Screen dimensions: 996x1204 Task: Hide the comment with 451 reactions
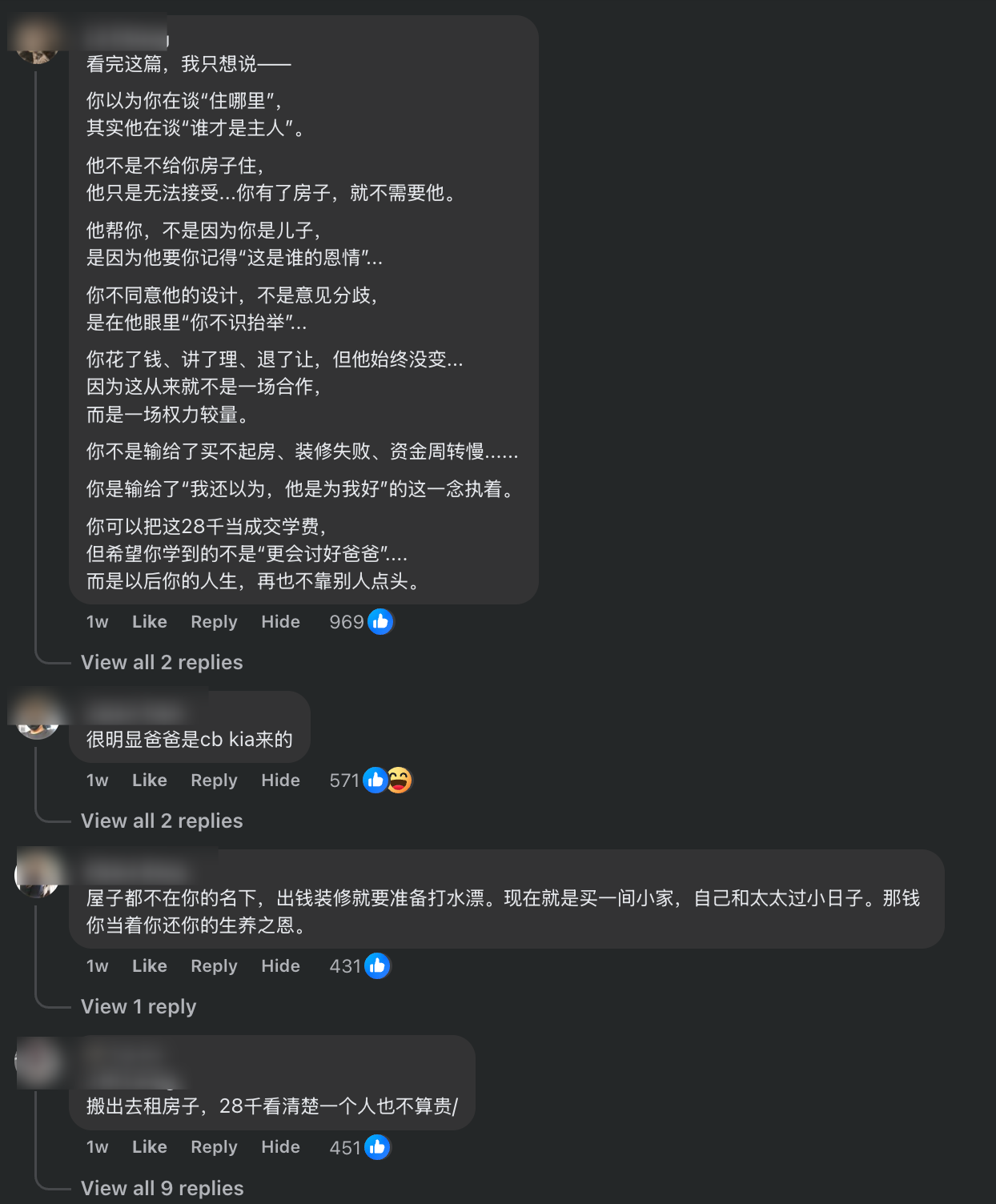[280, 1147]
